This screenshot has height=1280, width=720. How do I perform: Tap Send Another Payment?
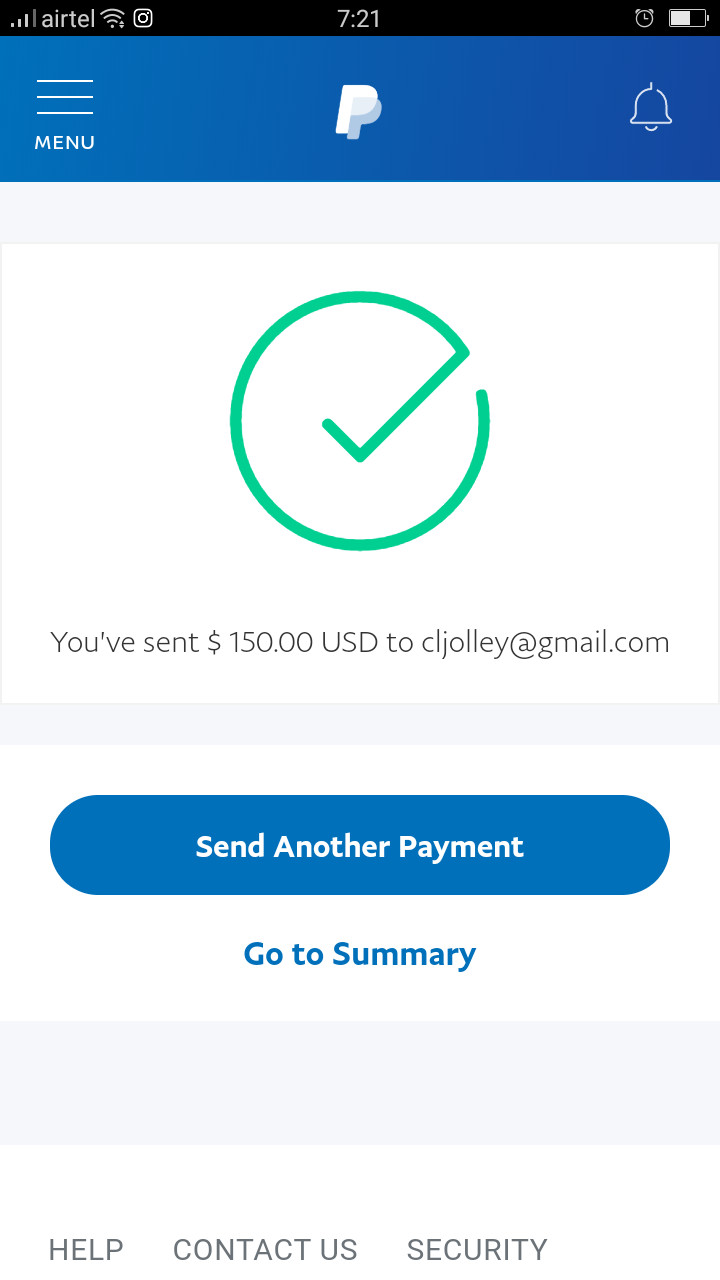tap(360, 845)
